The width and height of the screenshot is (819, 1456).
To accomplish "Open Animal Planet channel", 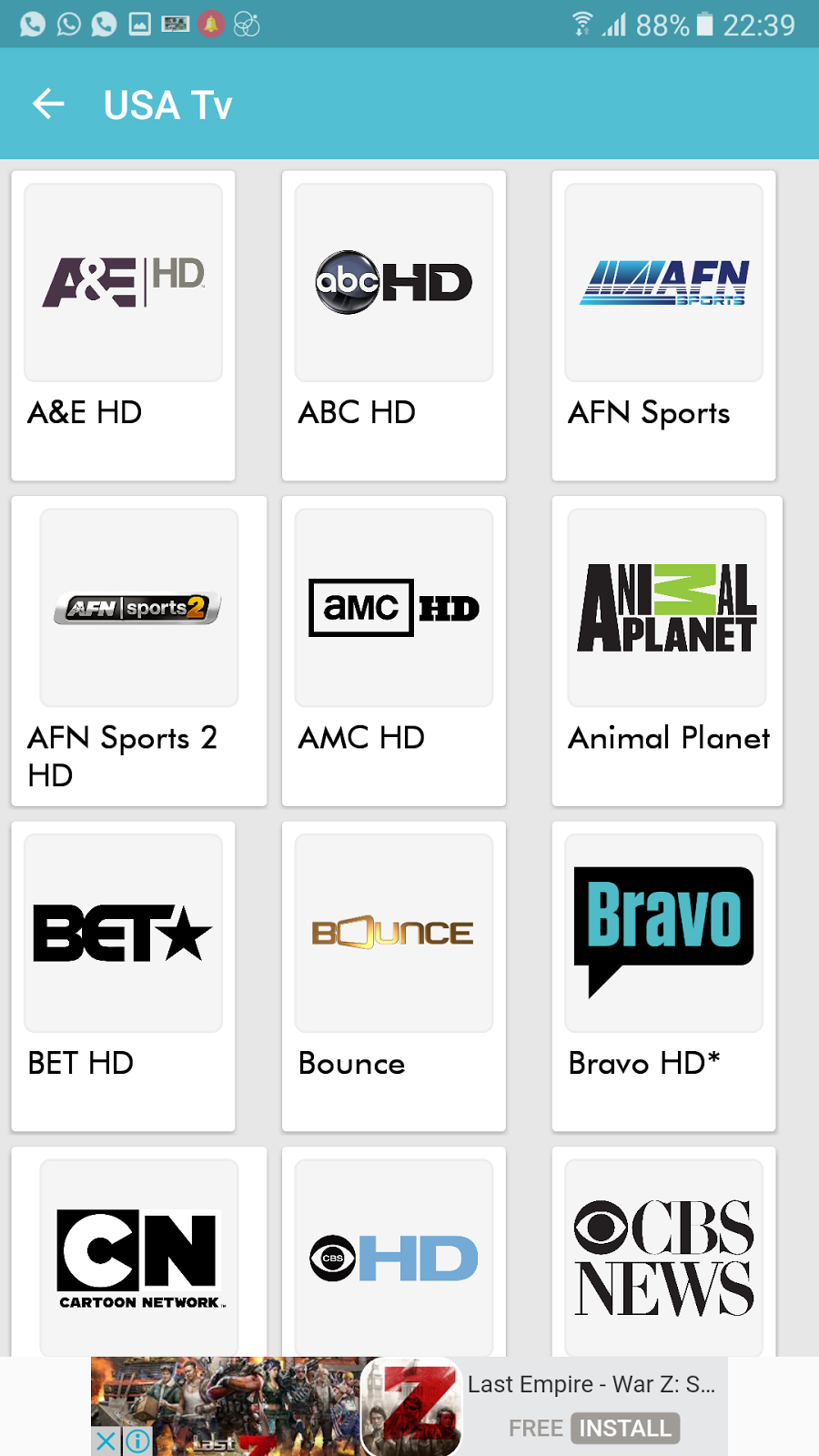I will coord(666,650).
